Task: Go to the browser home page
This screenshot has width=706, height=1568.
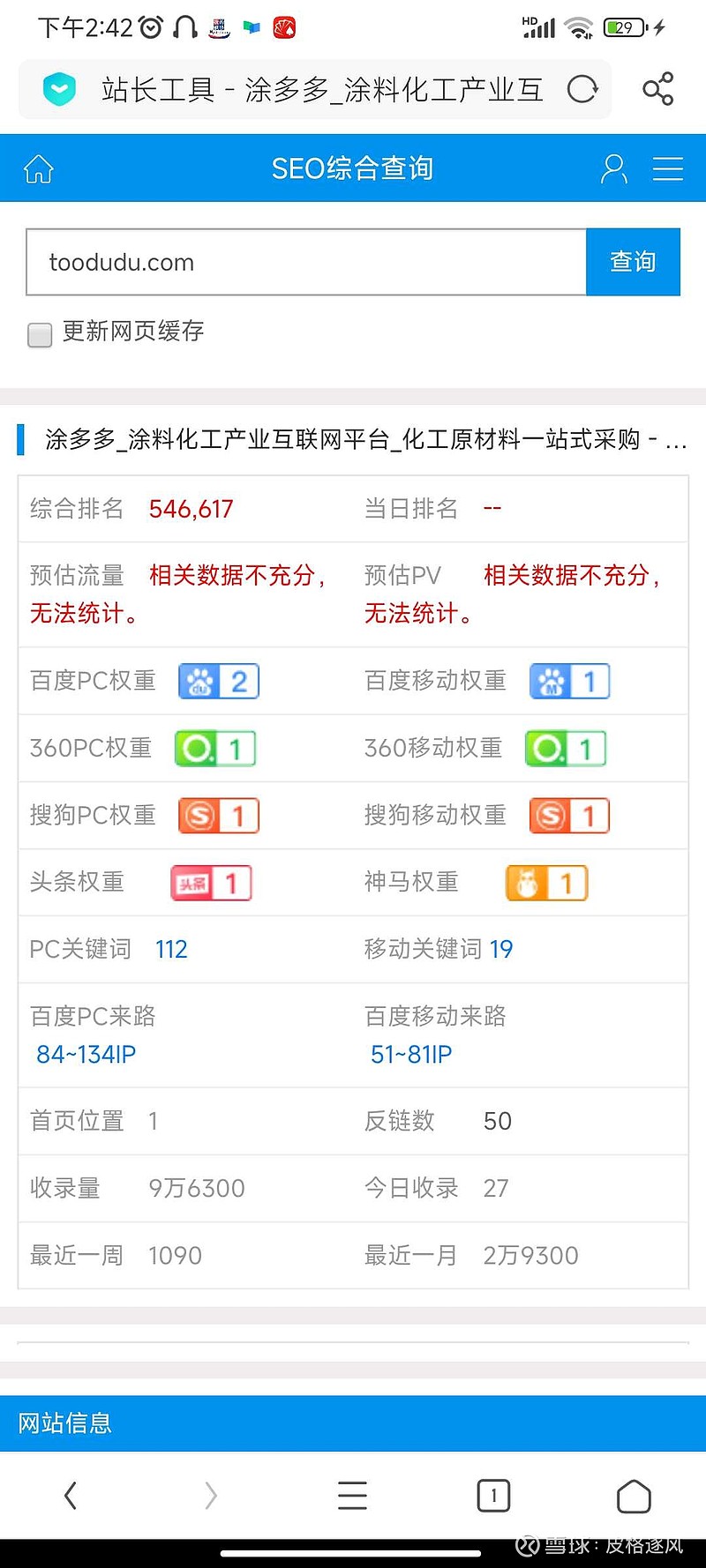Action: [634, 1495]
